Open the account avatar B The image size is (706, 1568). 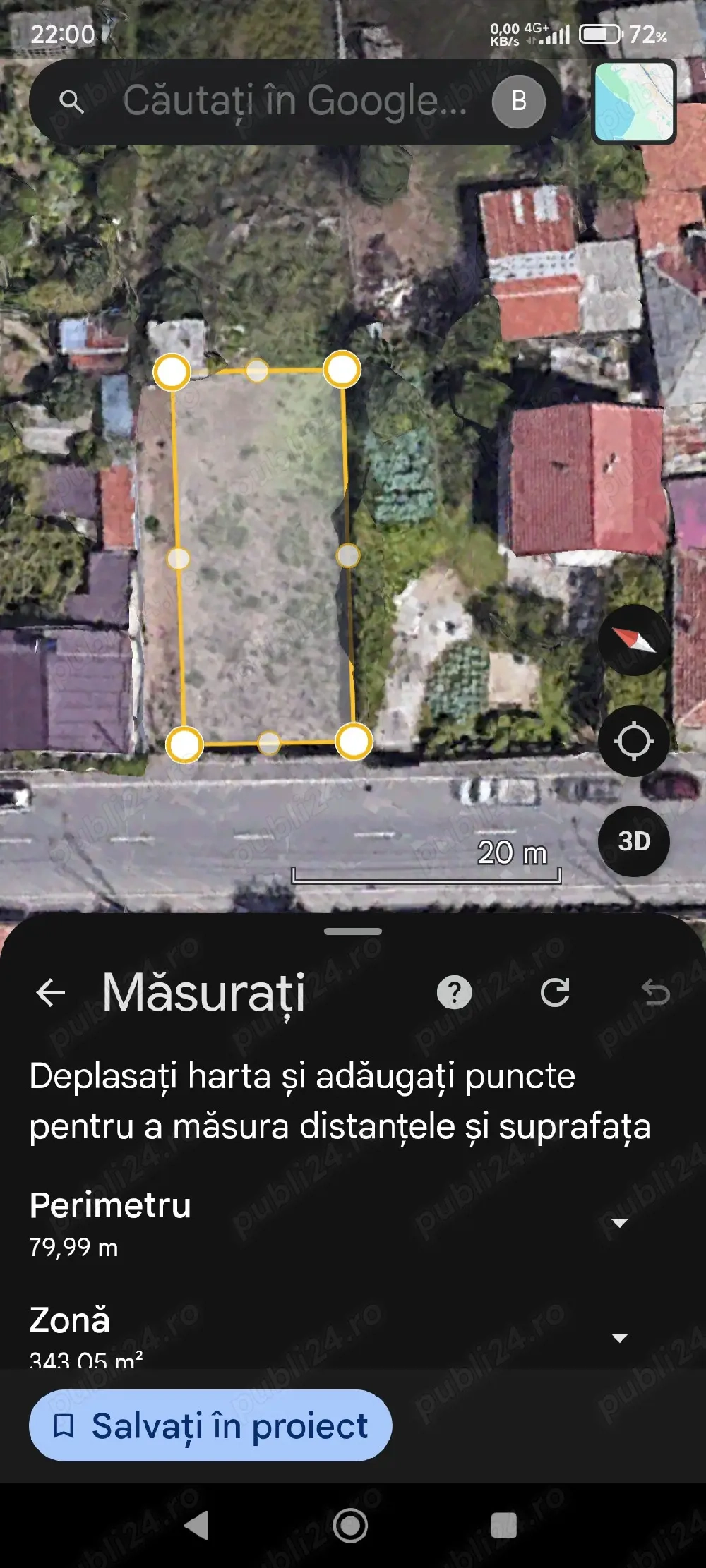(519, 102)
